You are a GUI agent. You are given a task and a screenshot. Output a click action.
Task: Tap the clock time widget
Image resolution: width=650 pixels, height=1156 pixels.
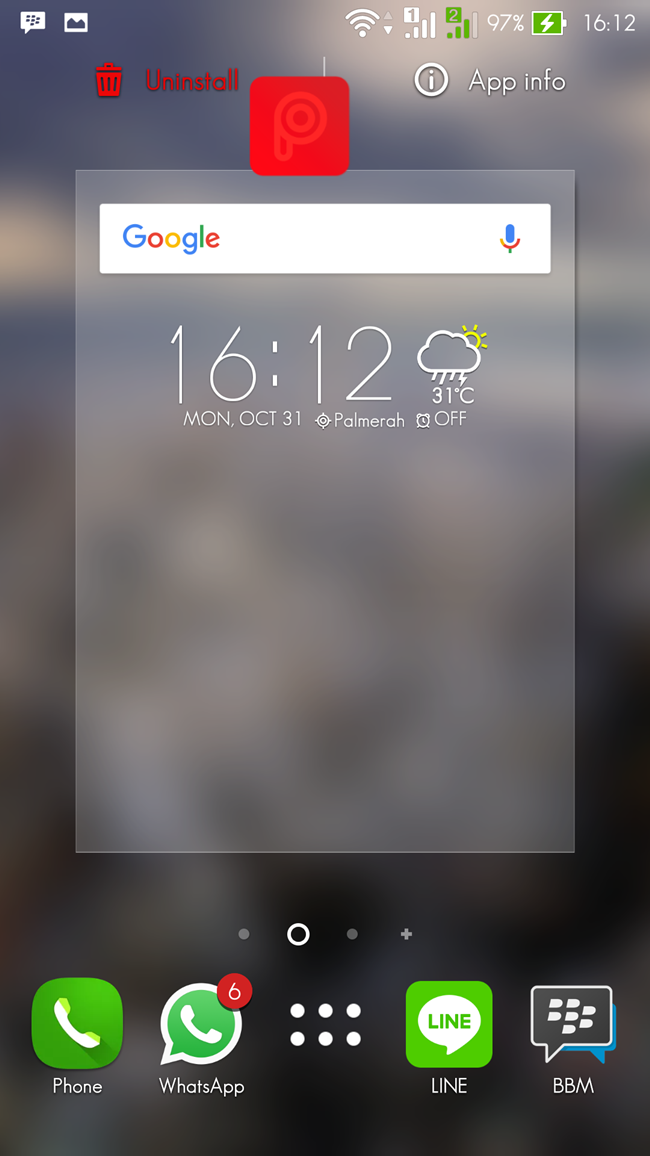(283, 363)
